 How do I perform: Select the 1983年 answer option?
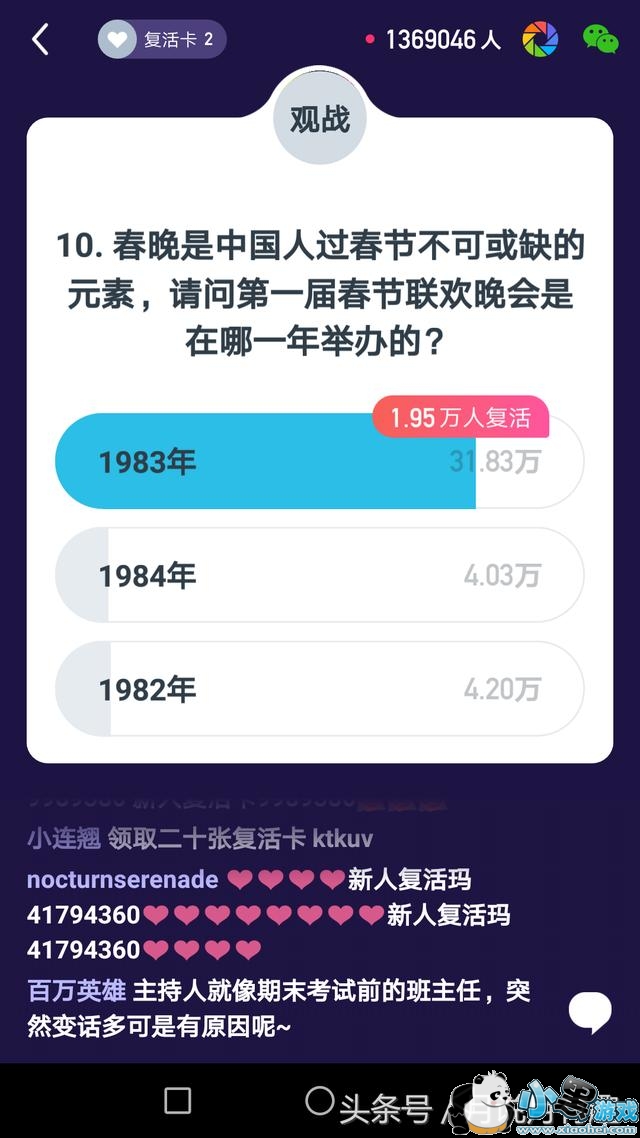point(319,462)
